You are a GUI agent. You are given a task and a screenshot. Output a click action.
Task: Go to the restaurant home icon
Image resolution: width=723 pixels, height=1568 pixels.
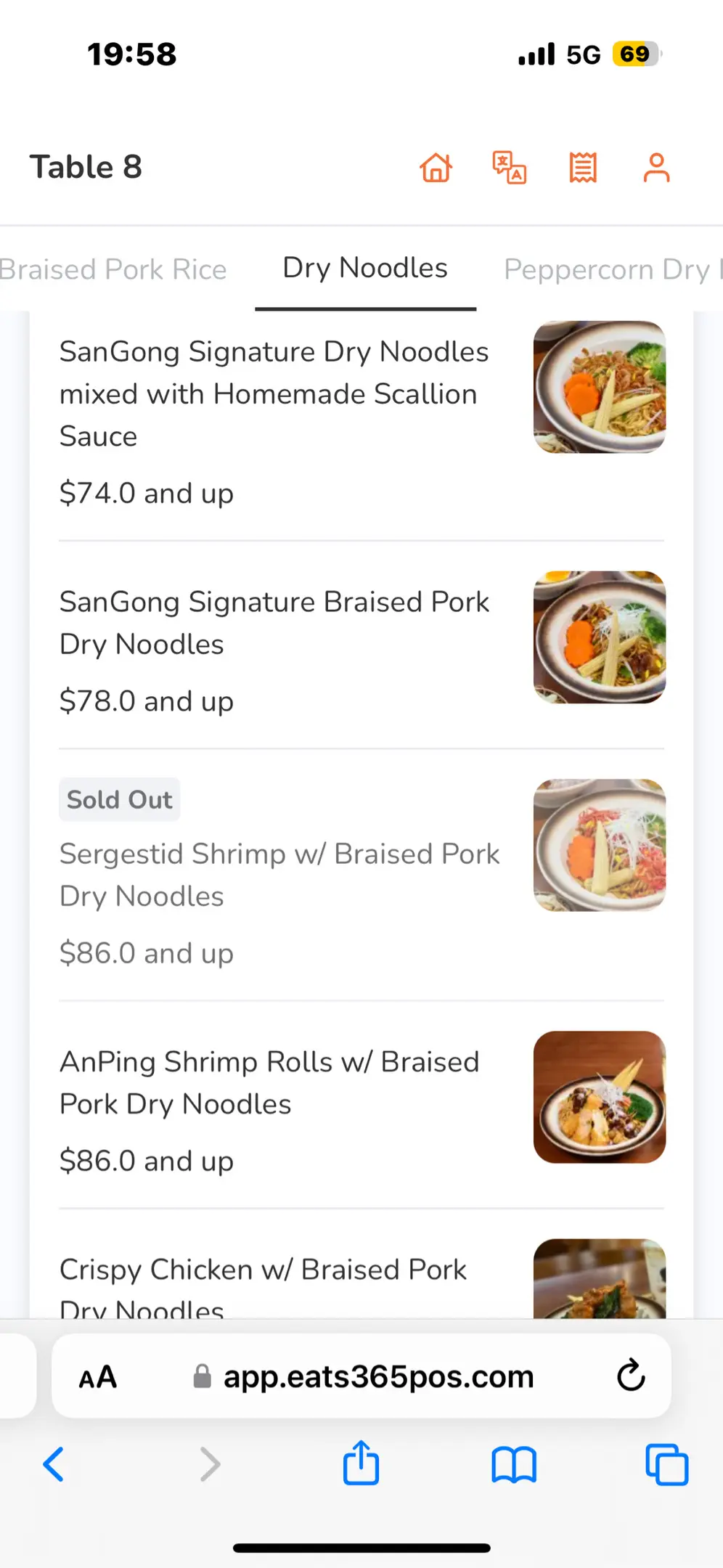point(436,168)
